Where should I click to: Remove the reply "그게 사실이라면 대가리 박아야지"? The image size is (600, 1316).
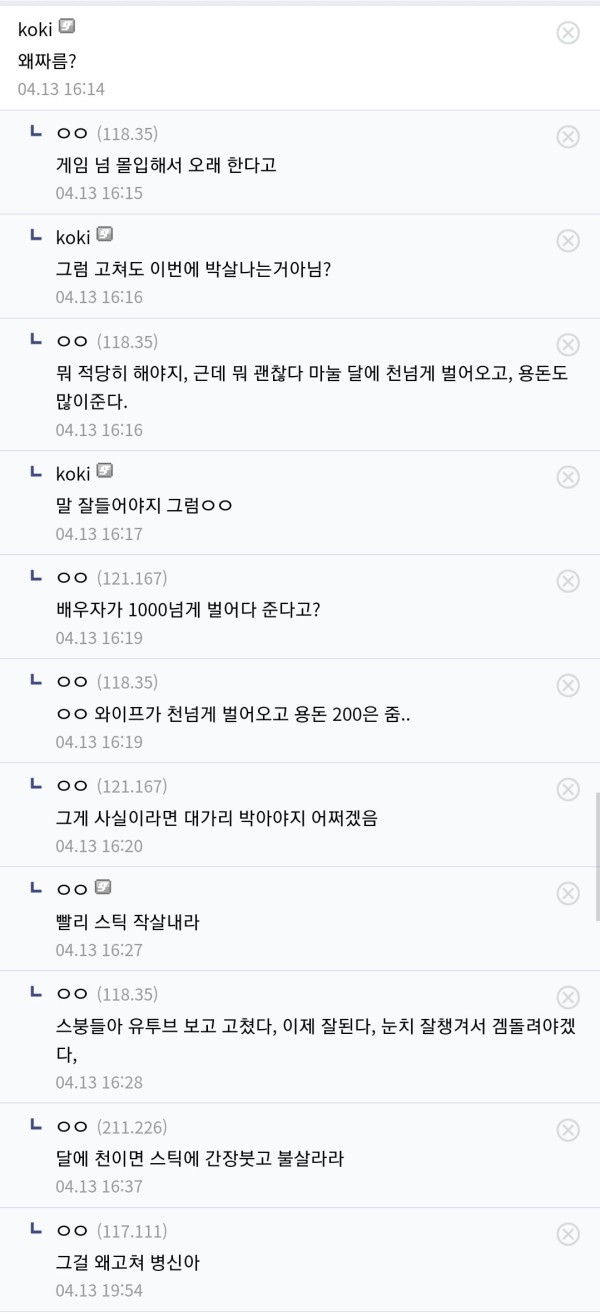point(567,789)
